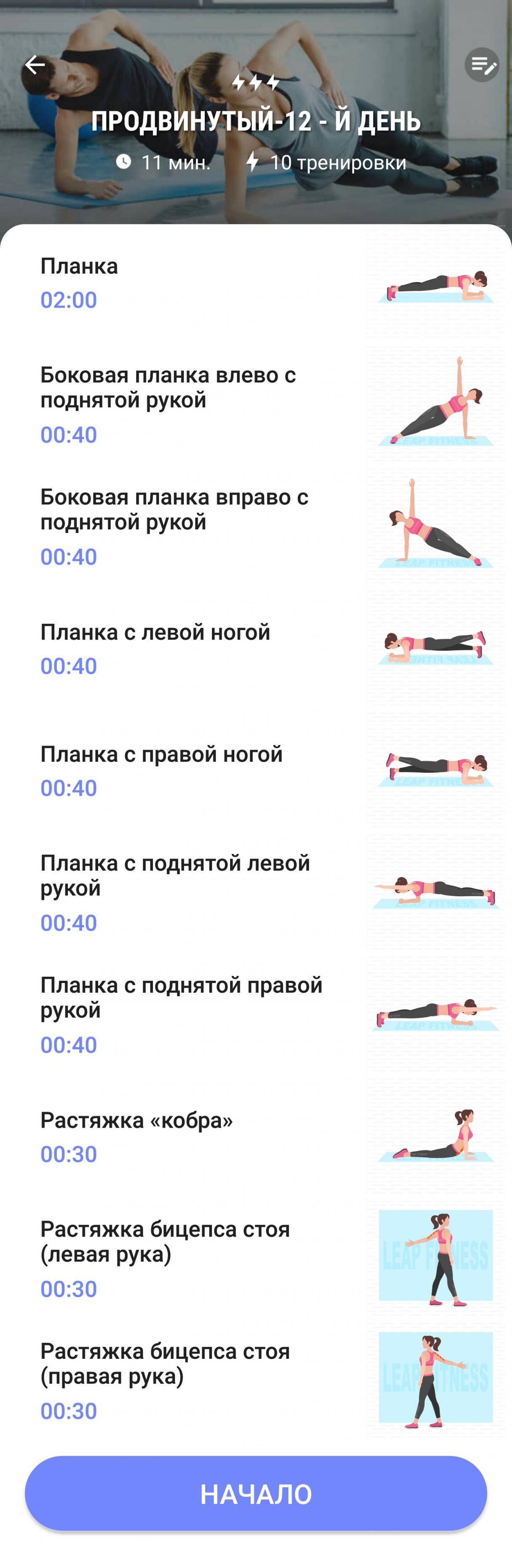Screen dimensions: 512x1568
Task: Open the Планка 02:00 exercise
Action: [x=255, y=283]
